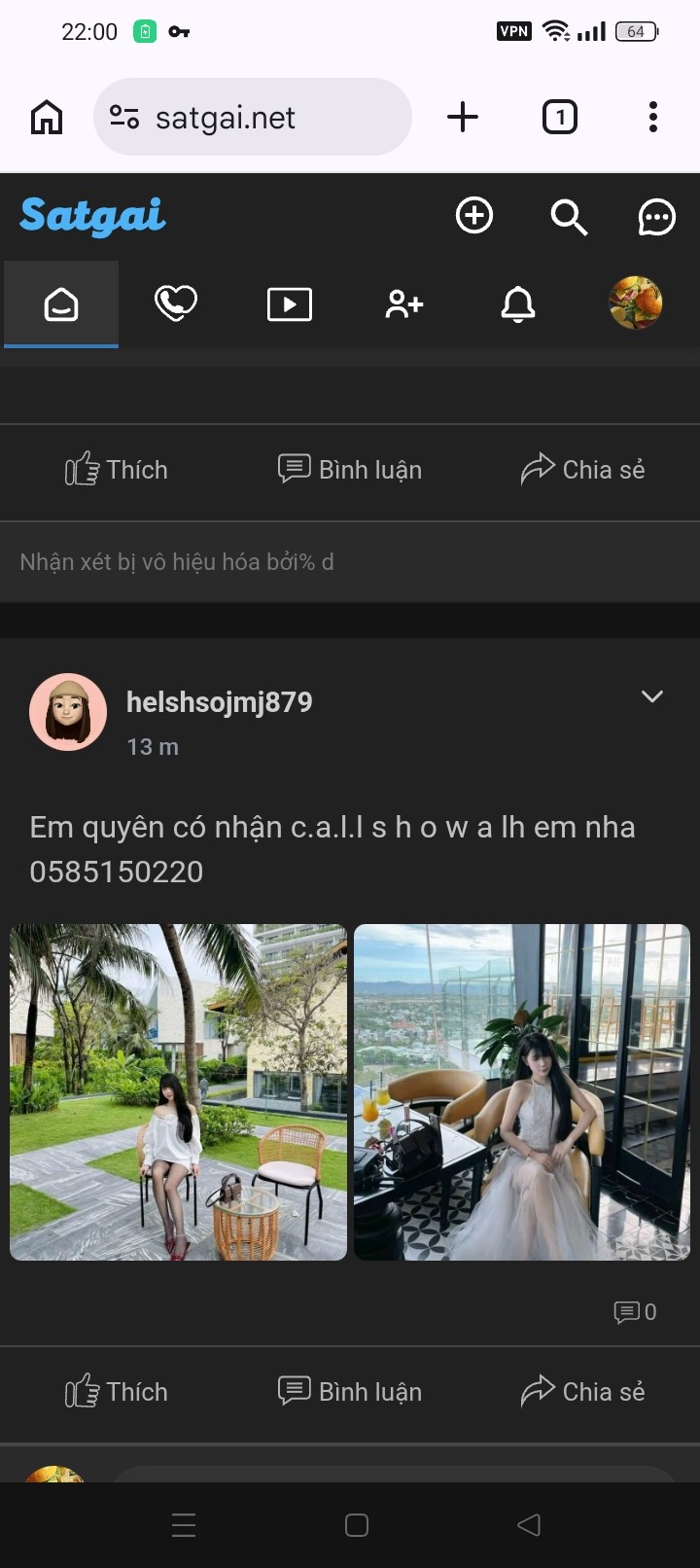Open my profile avatar tab
Screen dimensions: 700x1568
pos(635,303)
